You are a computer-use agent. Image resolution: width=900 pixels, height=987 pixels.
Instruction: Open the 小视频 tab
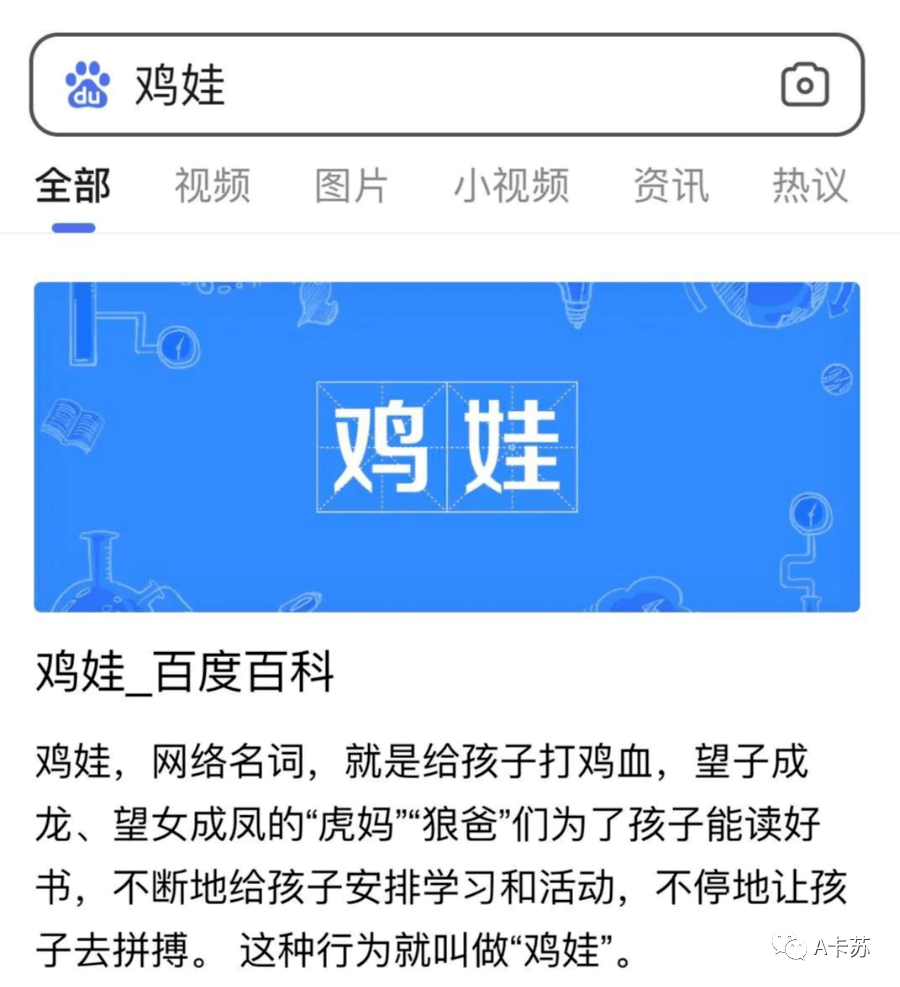(511, 186)
